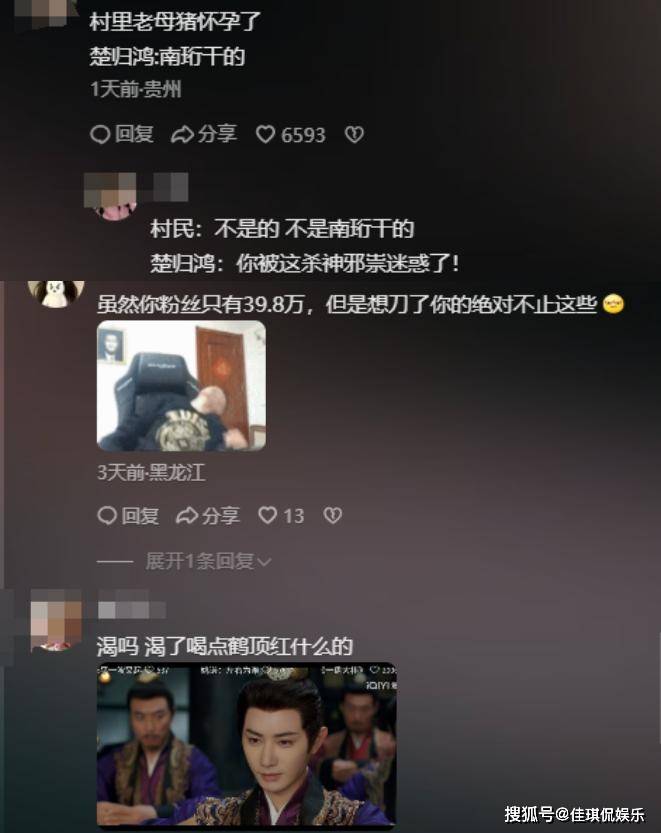Reply to the 黑龙江 comment
The image size is (661, 833).
[127, 516]
